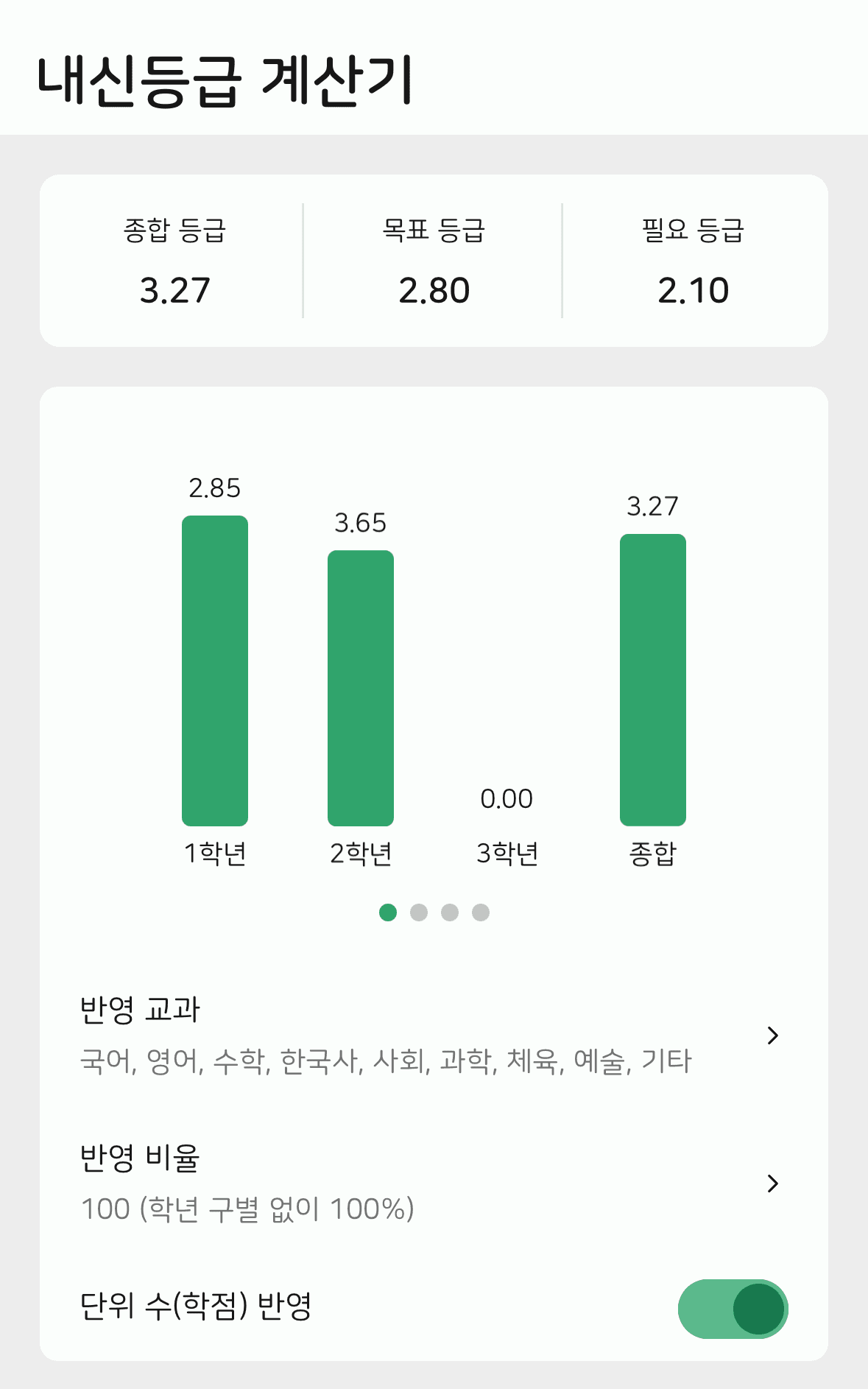Viewport: 868px width, 1389px height.
Task: Open 반영 교과 settings via chevron
Action: tap(773, 1035)
